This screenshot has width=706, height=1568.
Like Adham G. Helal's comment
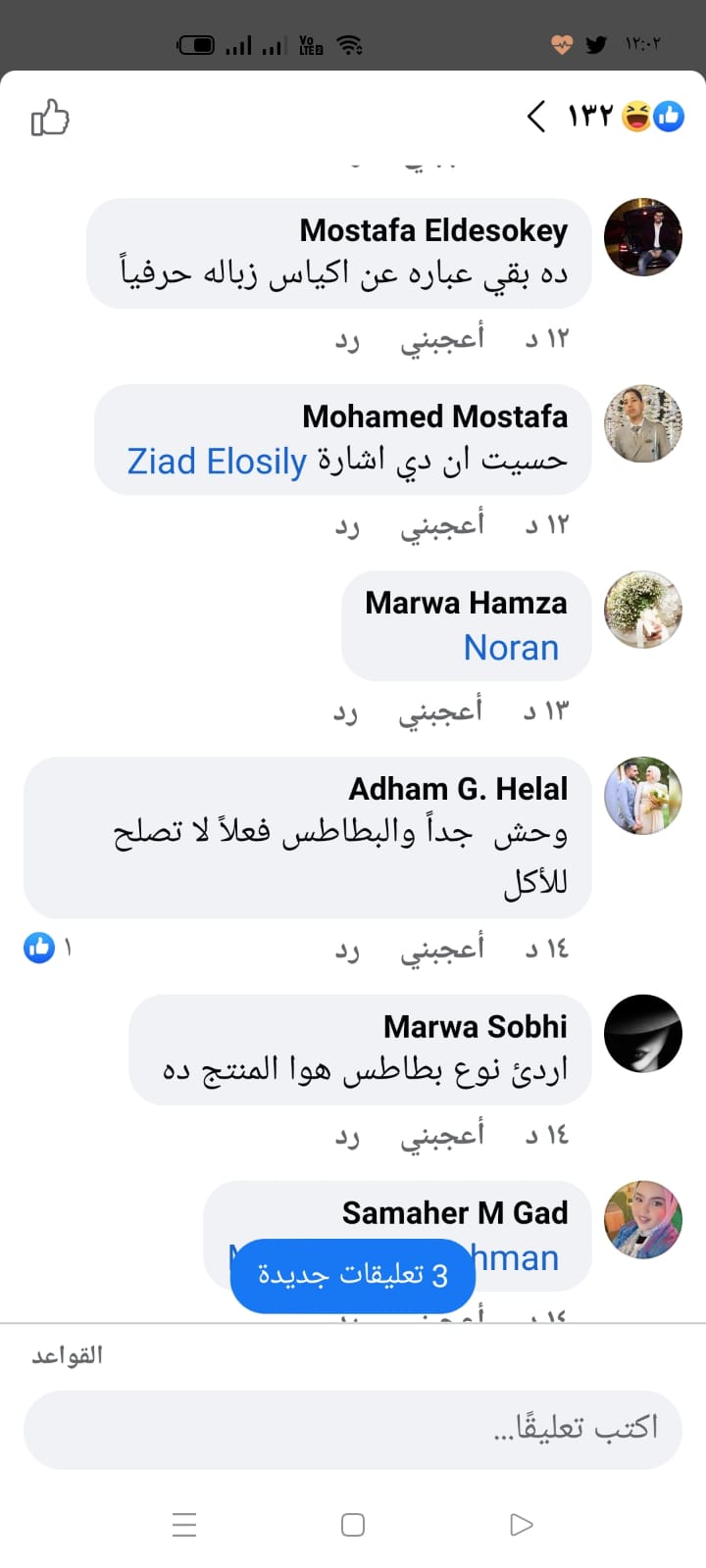(x=441, y=949)
